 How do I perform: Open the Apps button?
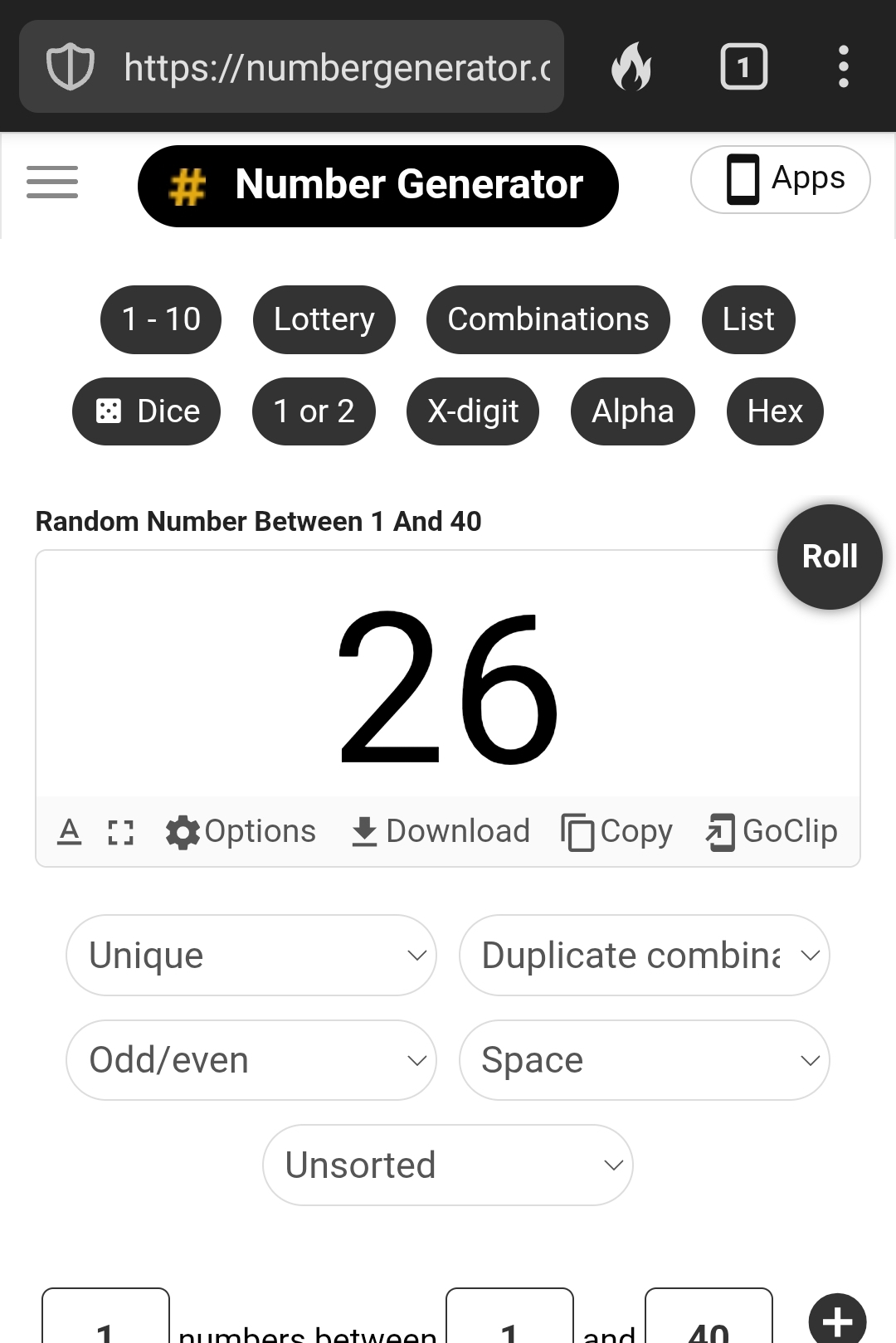[780, 179]
